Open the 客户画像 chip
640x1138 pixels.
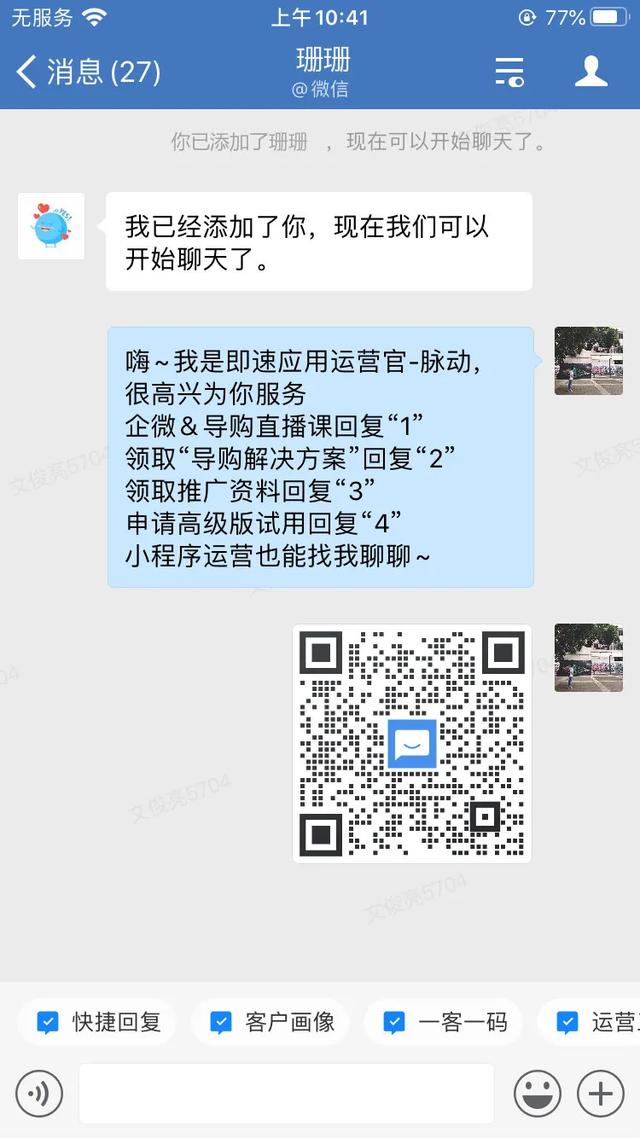[x=272, y=1022]
